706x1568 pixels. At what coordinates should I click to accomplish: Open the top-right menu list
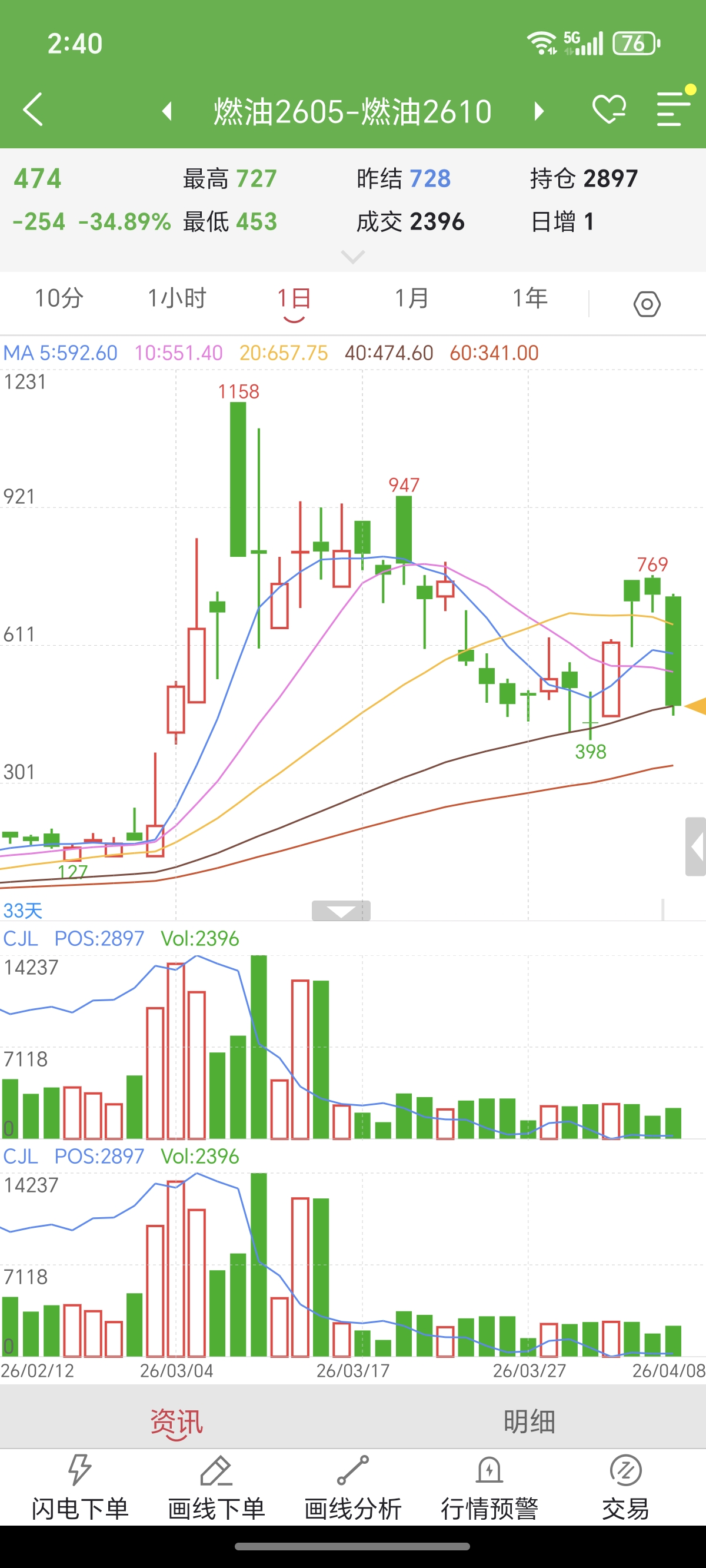(673, 109)
